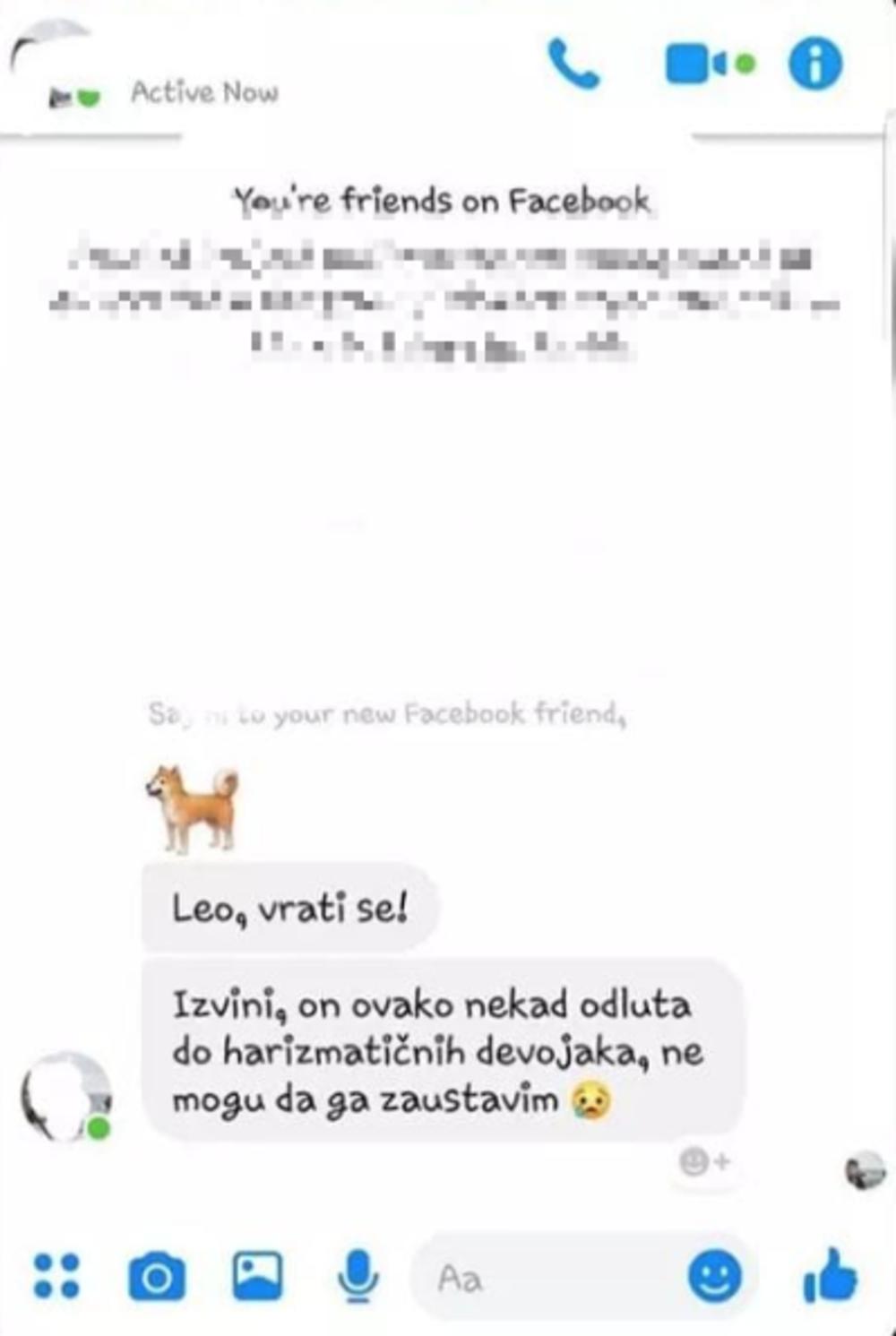Open the emoji picker
This screenshot has width=896, height=1336.
(714, 1276)
